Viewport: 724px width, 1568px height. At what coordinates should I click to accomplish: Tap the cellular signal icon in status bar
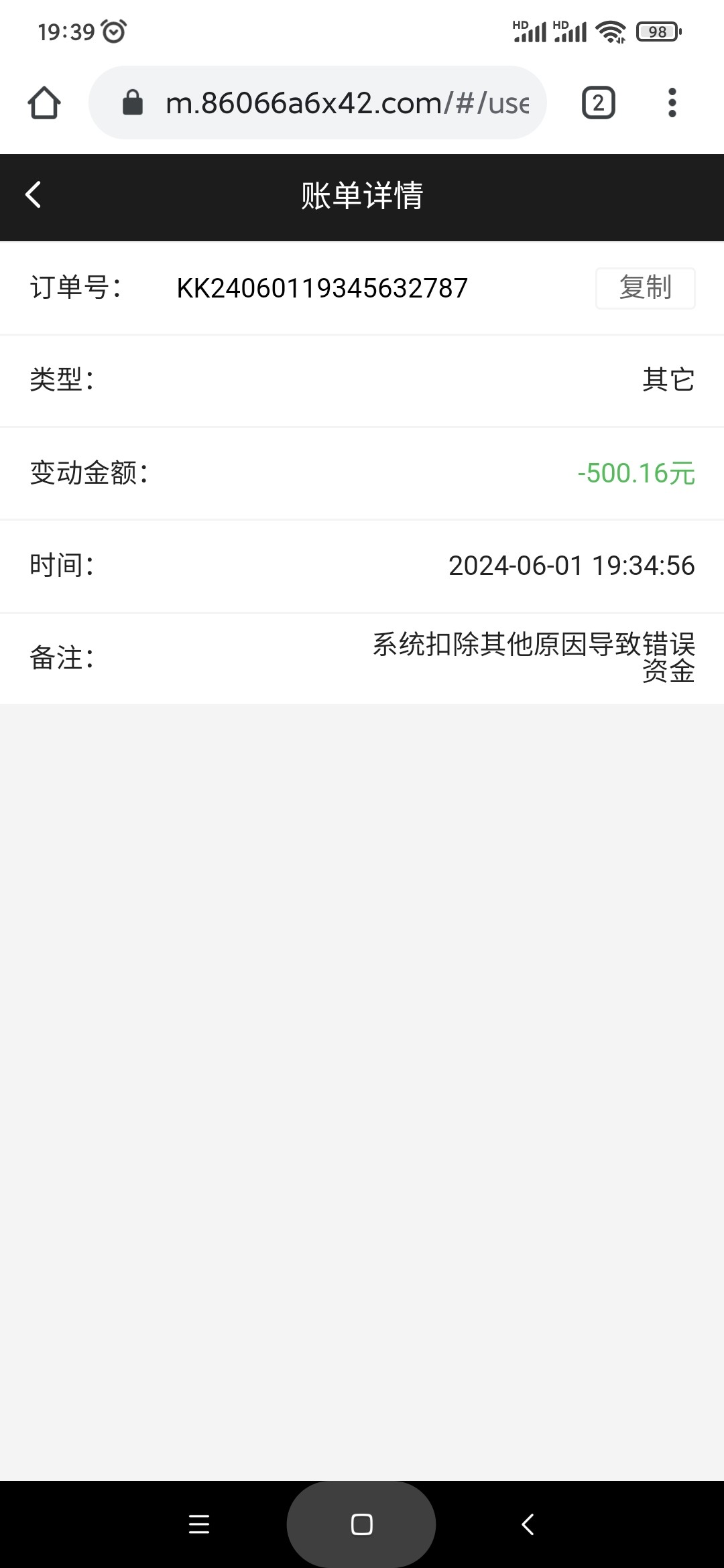[x=529, y=30]
